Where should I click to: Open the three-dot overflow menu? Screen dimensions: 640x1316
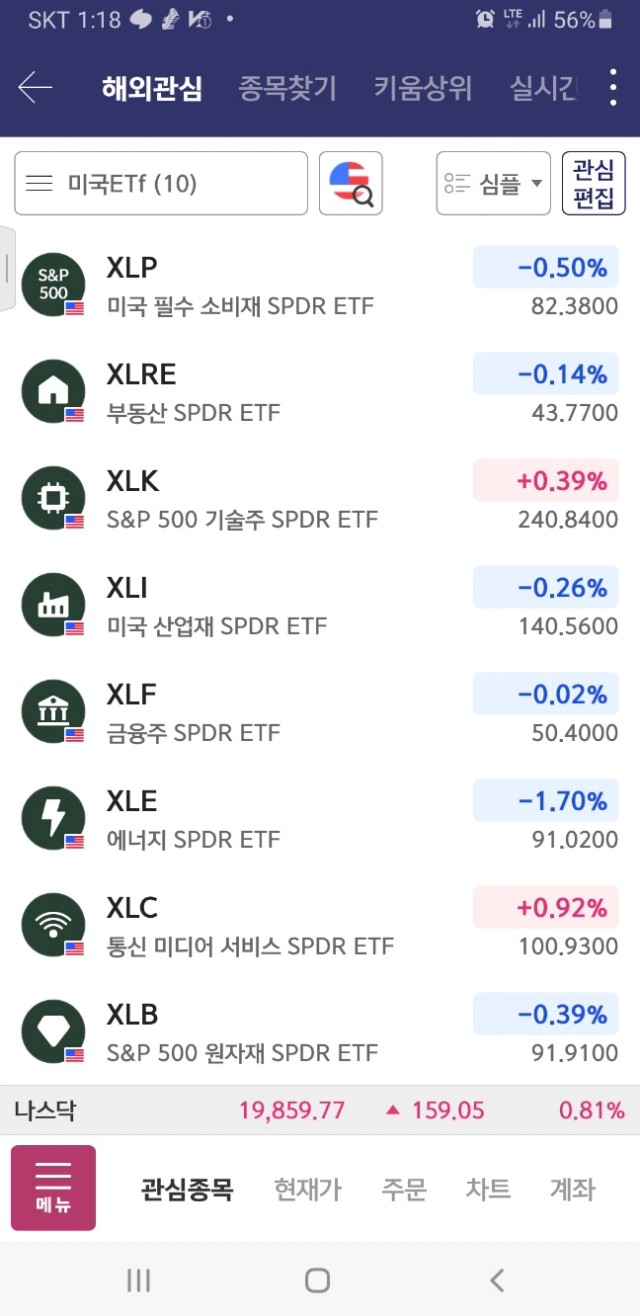pyautogui.click(x=613, y=88)
